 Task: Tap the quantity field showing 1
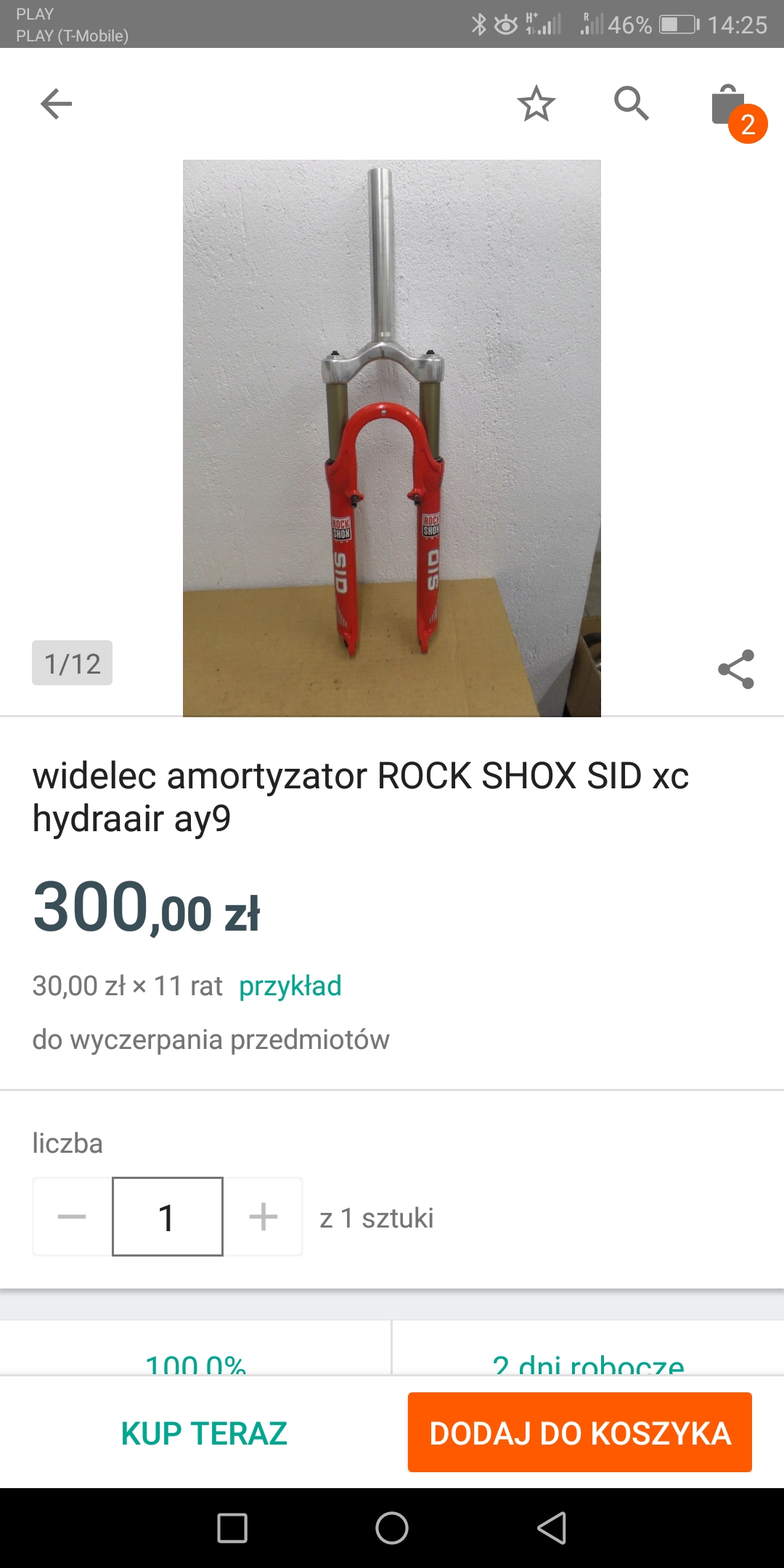coord(168,1217)
